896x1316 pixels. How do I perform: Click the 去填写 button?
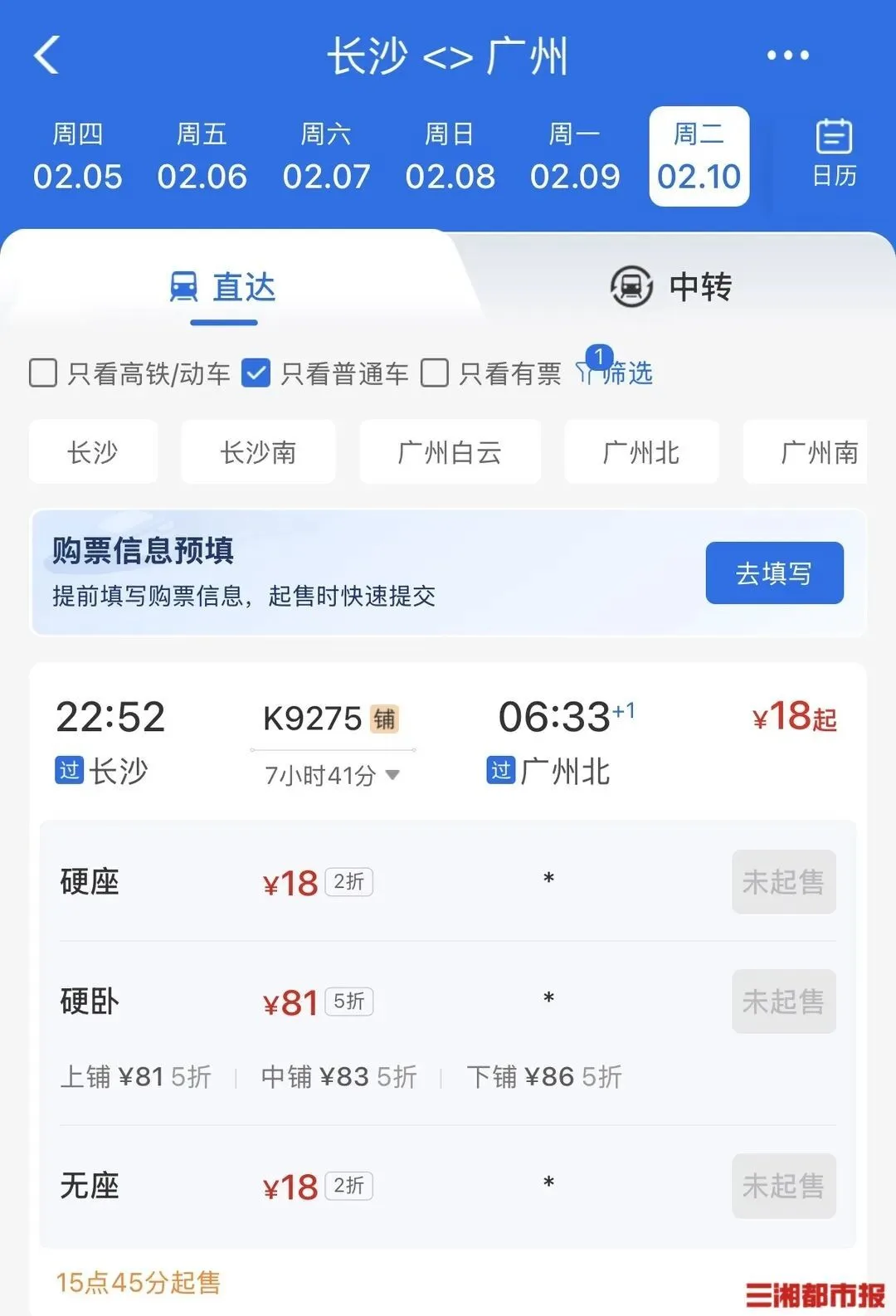click(x=773, y=573)
